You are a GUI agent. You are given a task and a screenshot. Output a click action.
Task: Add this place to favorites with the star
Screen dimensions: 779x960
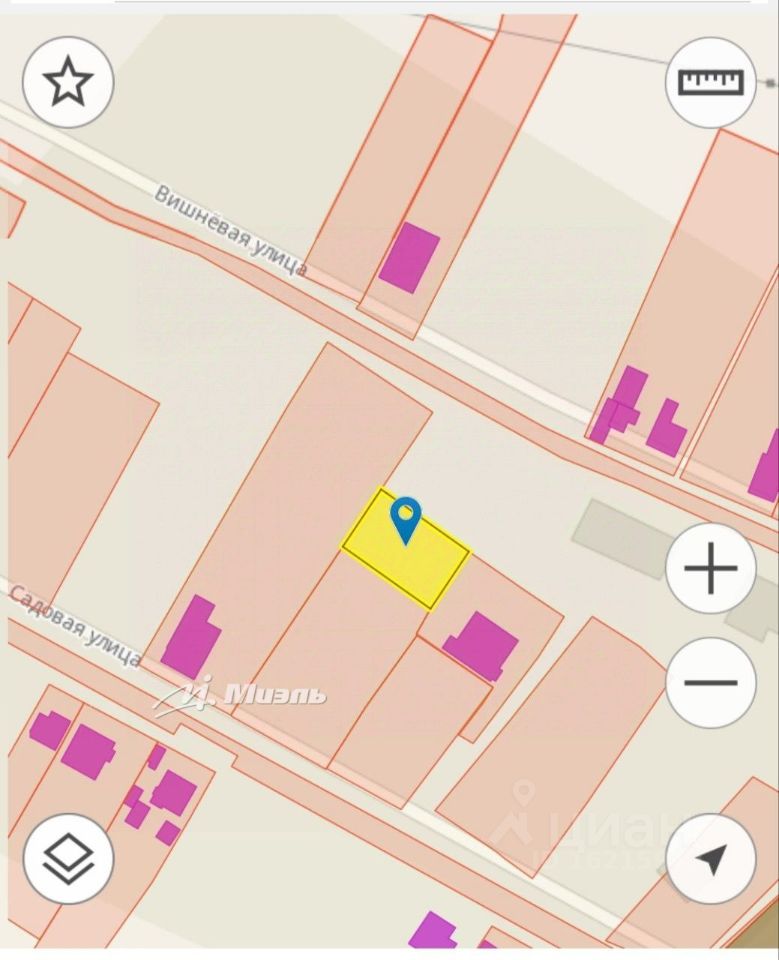point(68,82)
